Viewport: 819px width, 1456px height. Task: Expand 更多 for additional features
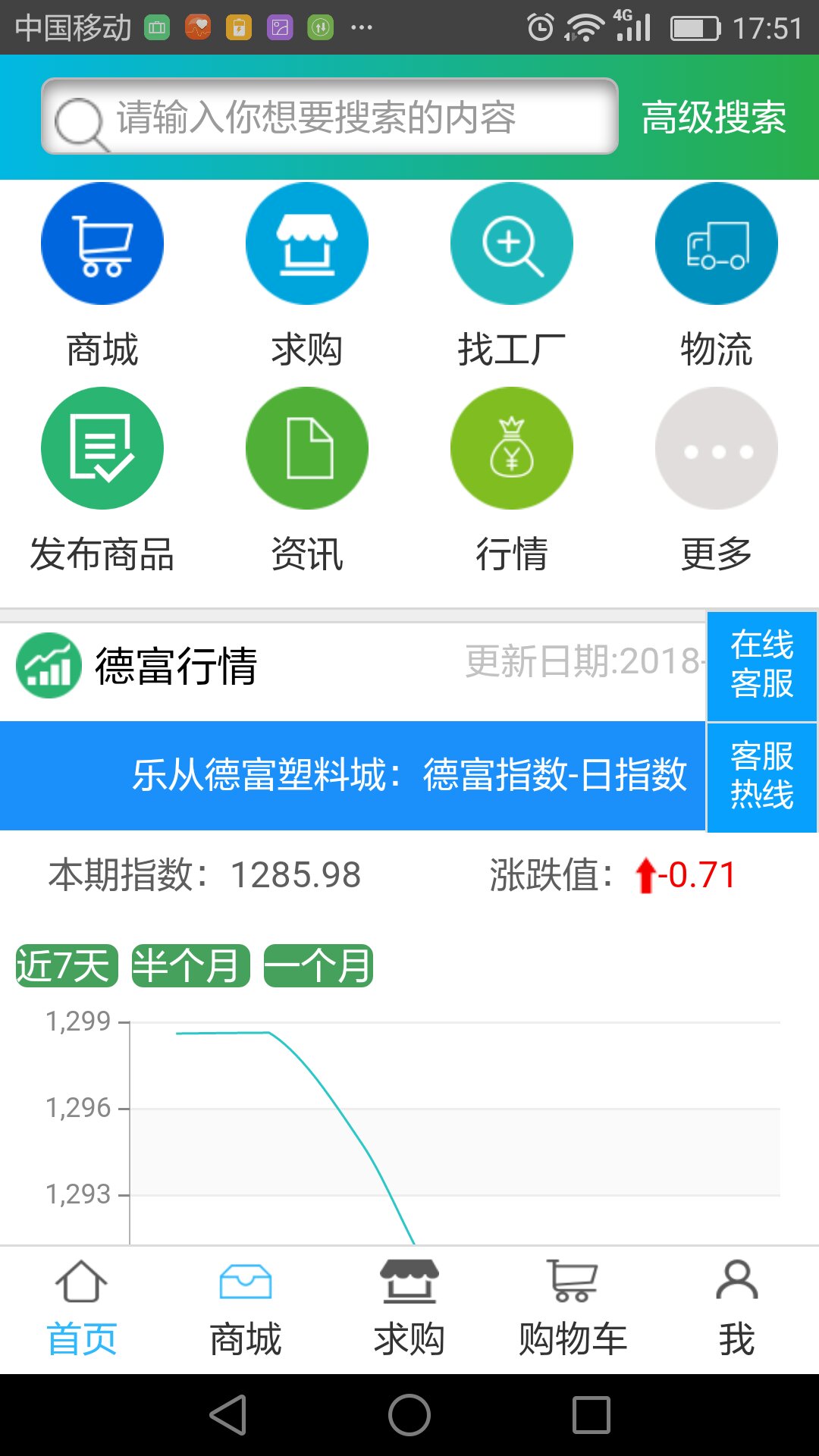point(717,447)
